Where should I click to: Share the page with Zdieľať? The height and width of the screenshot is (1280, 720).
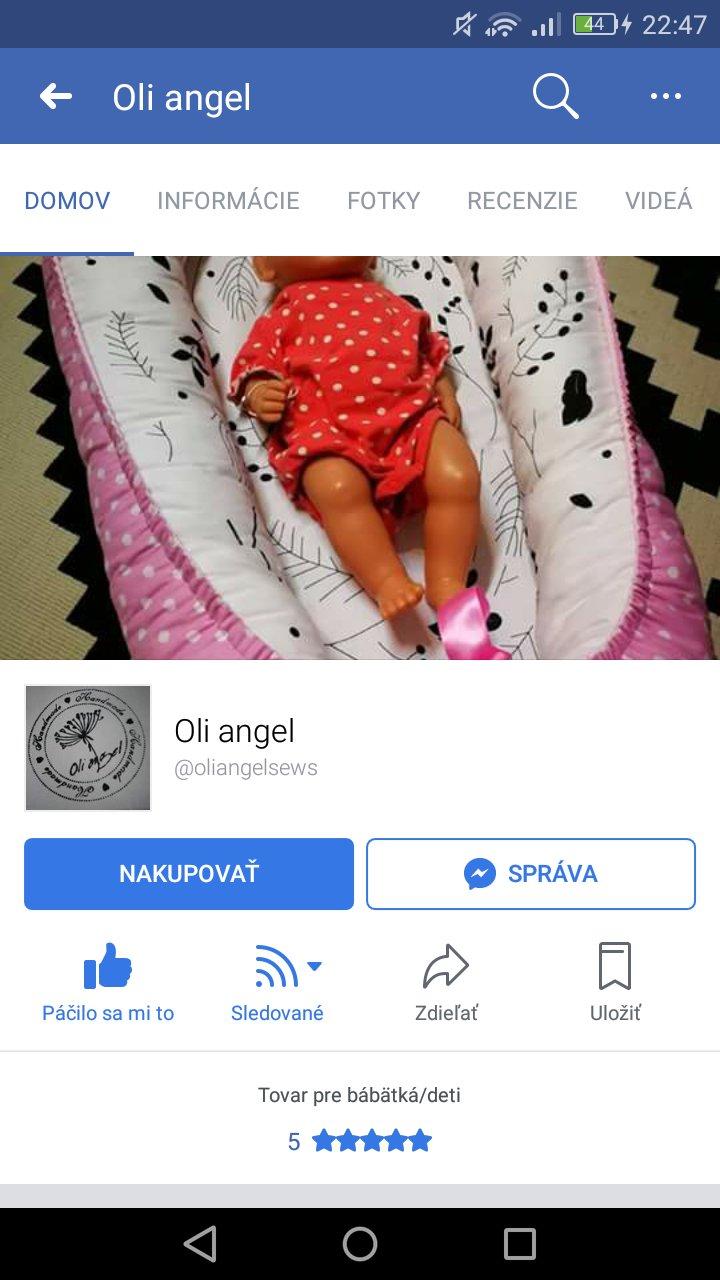446,982
